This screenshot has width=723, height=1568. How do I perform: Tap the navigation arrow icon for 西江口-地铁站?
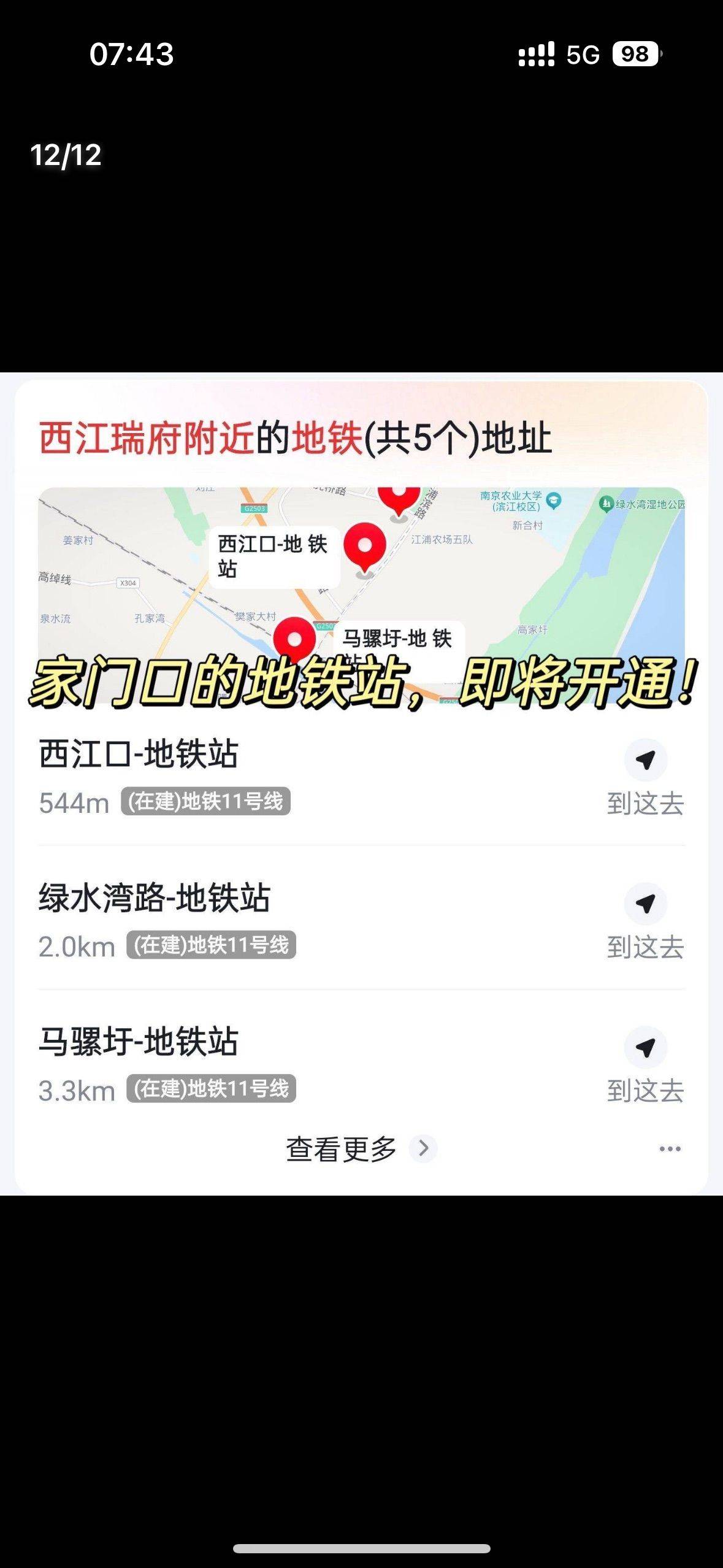[647, 758]
